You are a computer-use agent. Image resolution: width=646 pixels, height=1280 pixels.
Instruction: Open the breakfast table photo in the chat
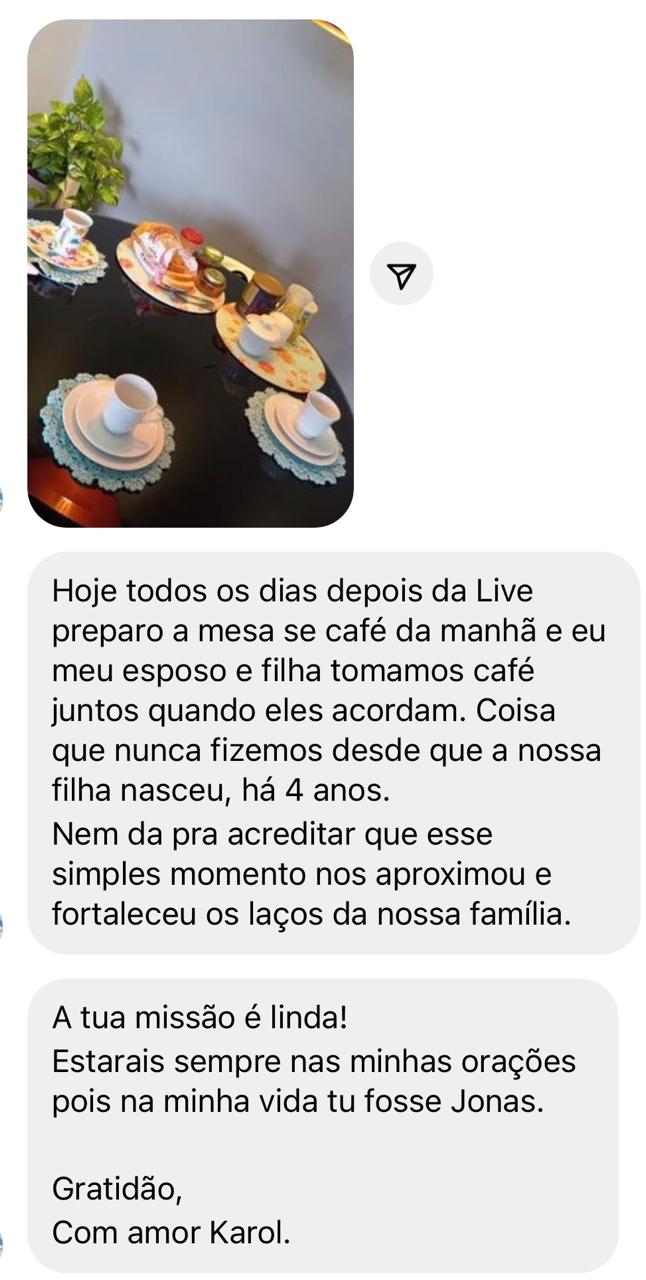(x=190, y=273)
